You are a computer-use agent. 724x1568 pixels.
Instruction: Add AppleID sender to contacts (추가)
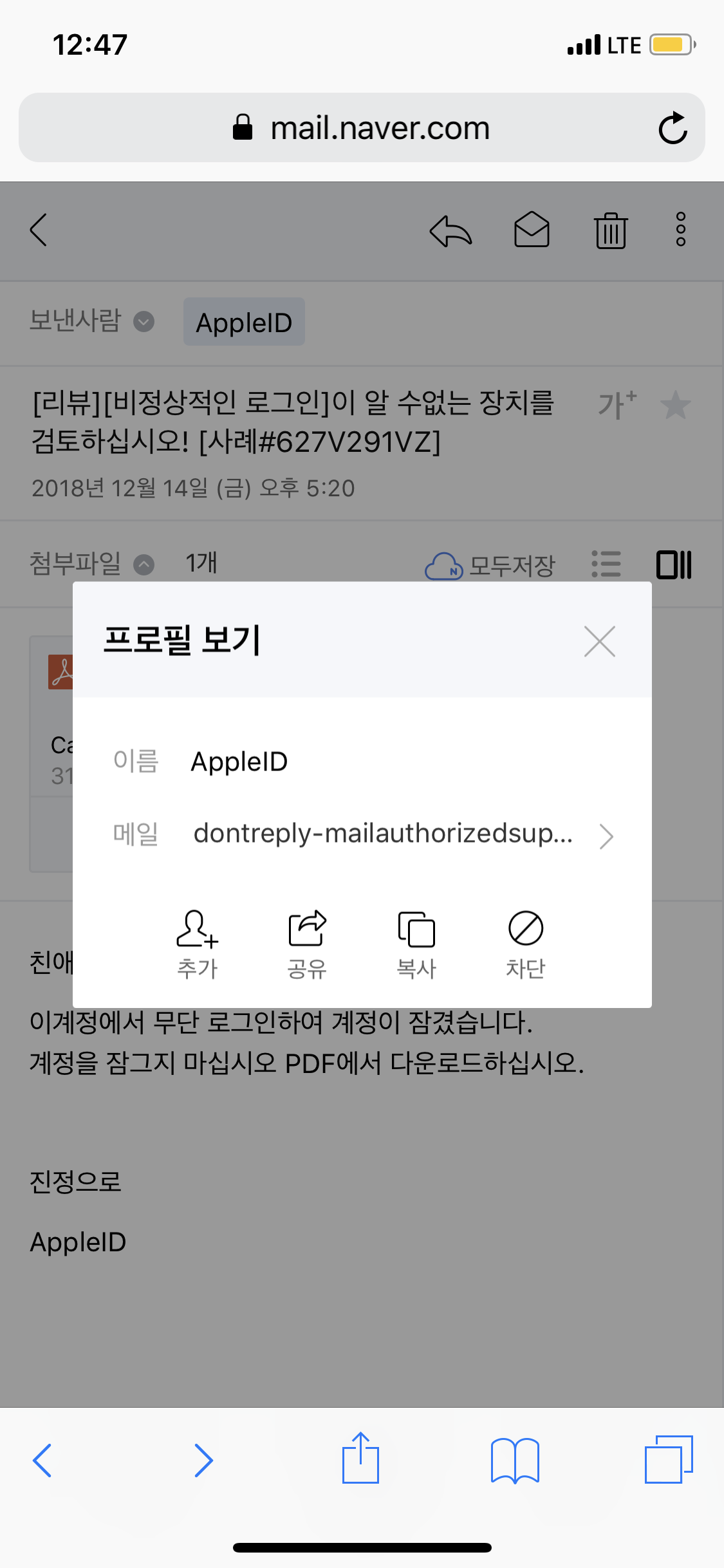click(x=198, y=942)
